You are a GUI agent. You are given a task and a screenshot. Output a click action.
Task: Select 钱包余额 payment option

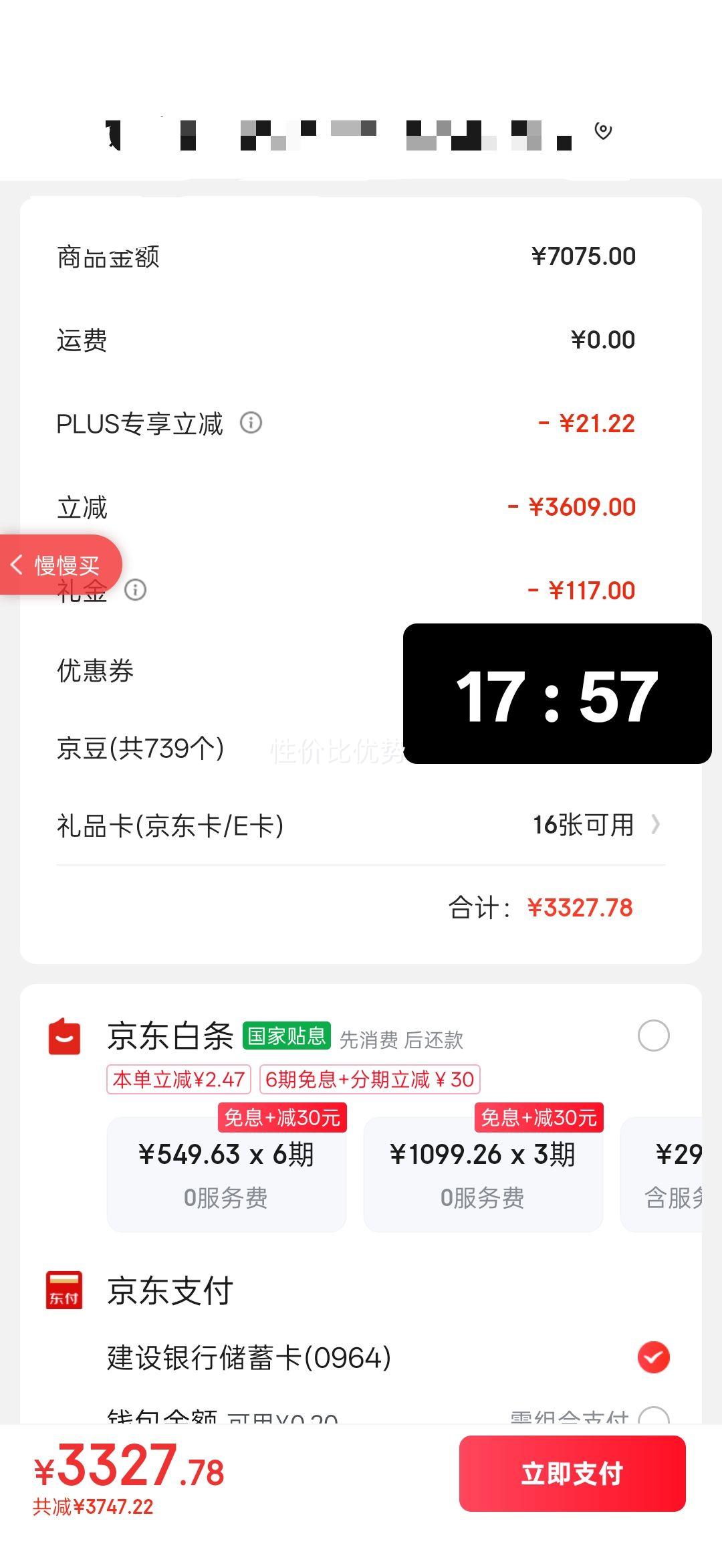pos(653,1415)
